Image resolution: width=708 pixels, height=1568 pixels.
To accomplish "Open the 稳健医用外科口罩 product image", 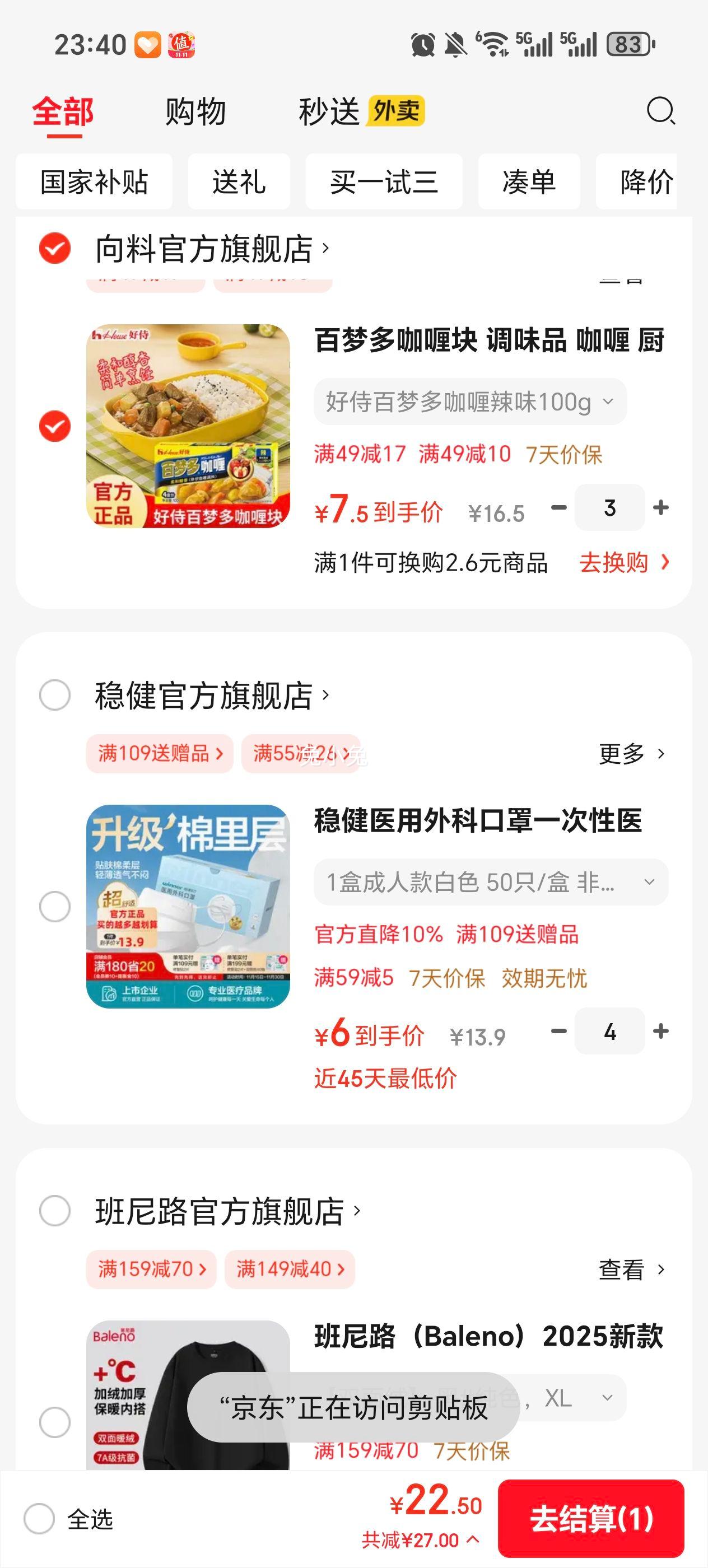I will pyautogui.click(x=188, y=906).
